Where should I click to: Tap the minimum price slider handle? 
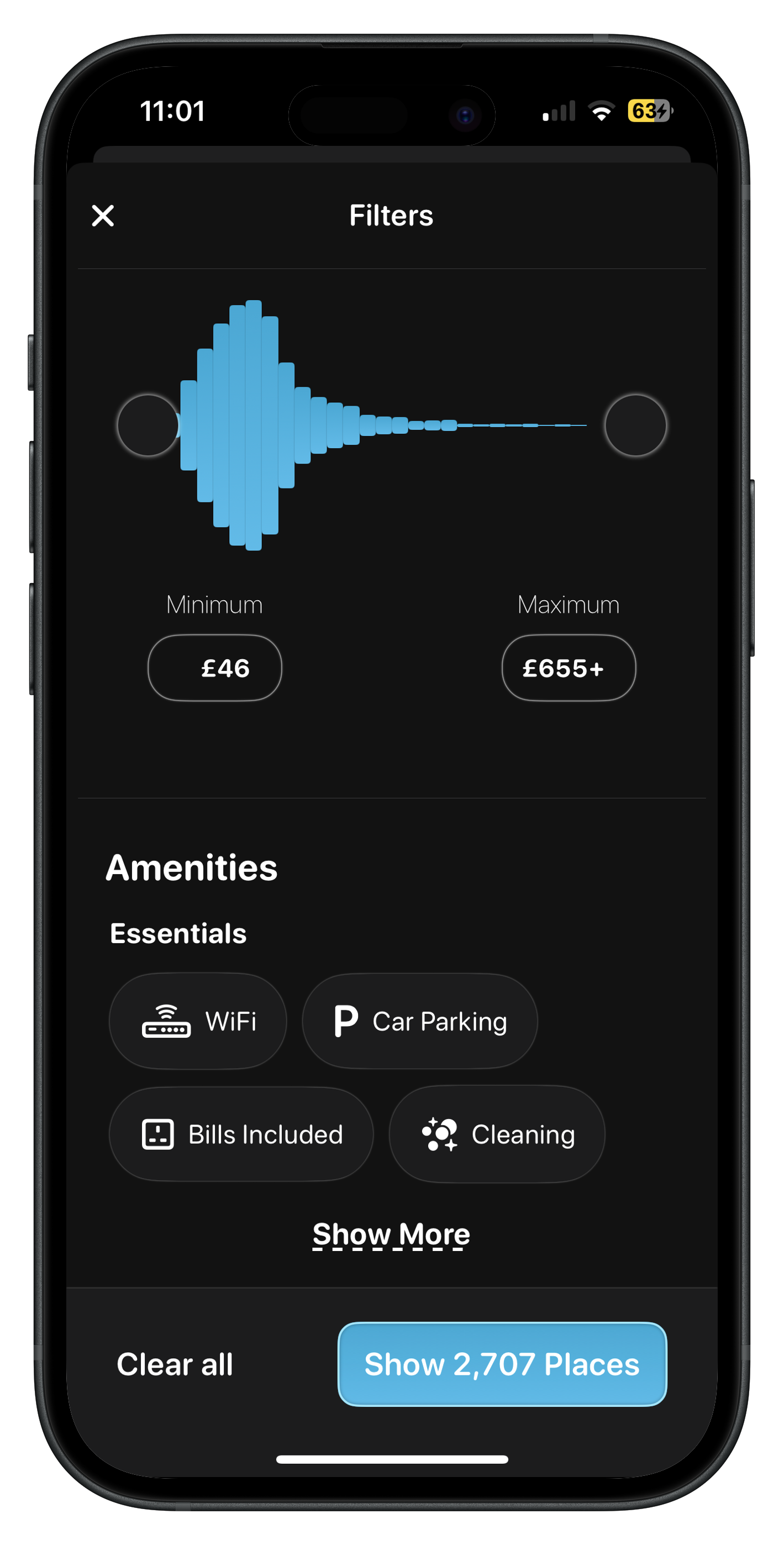click(x=148, y=425)
